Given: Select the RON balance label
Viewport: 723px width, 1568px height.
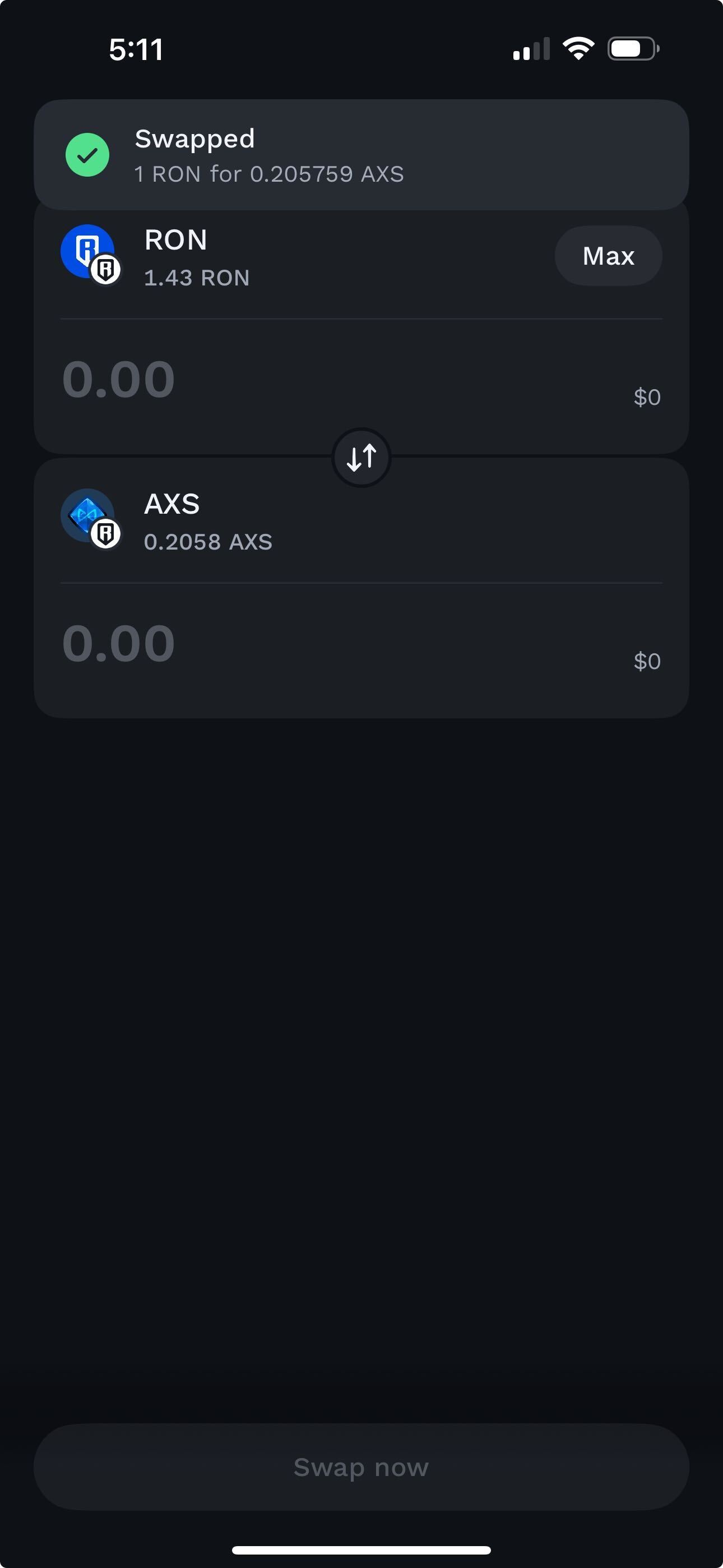Looking at the screenshot, I should tap(197, 278).
